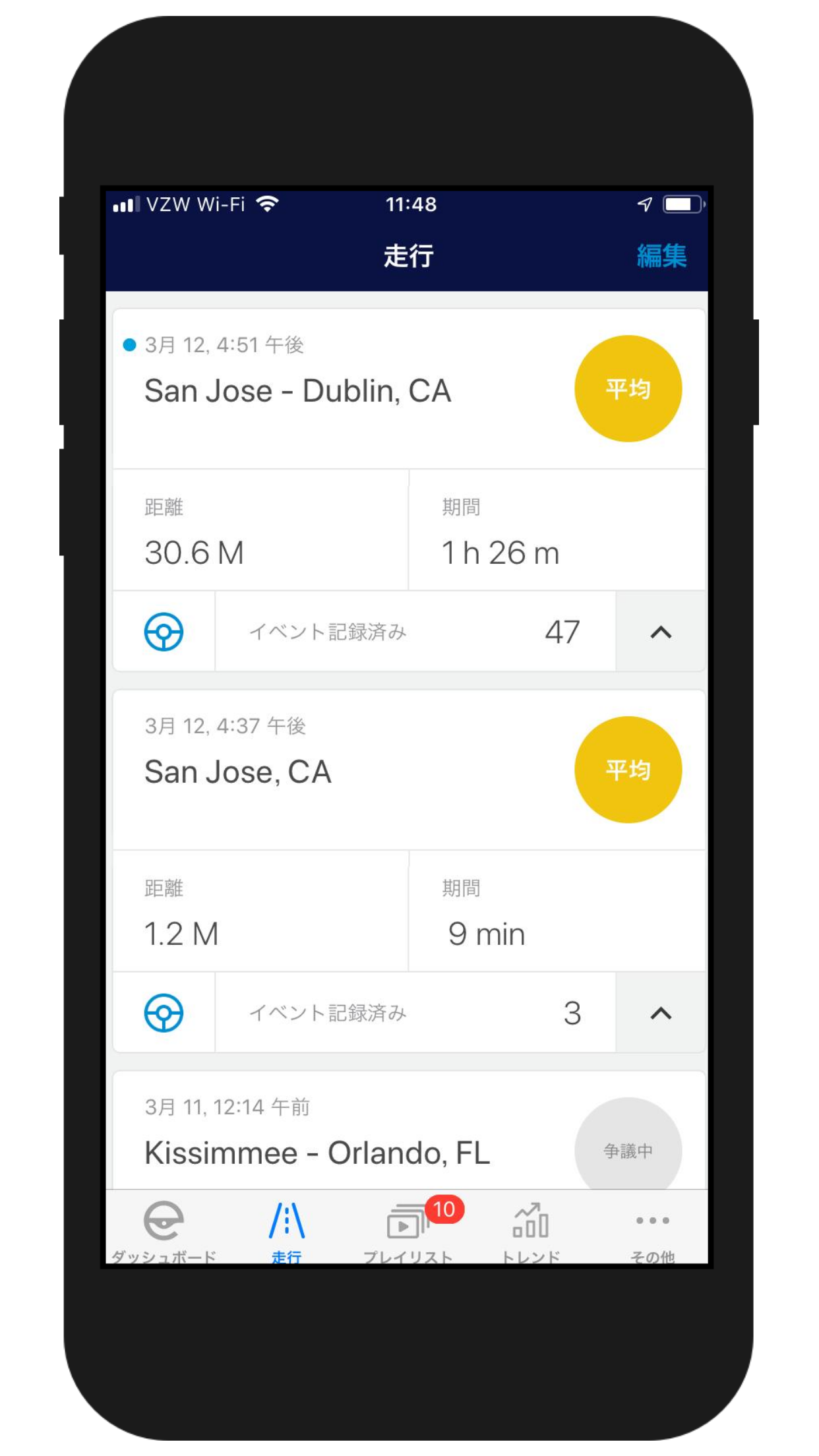Tap steering wheel icon on San Jose, CA trip
Viewport: 819px width, 1456px height.
coord(164,1014)
